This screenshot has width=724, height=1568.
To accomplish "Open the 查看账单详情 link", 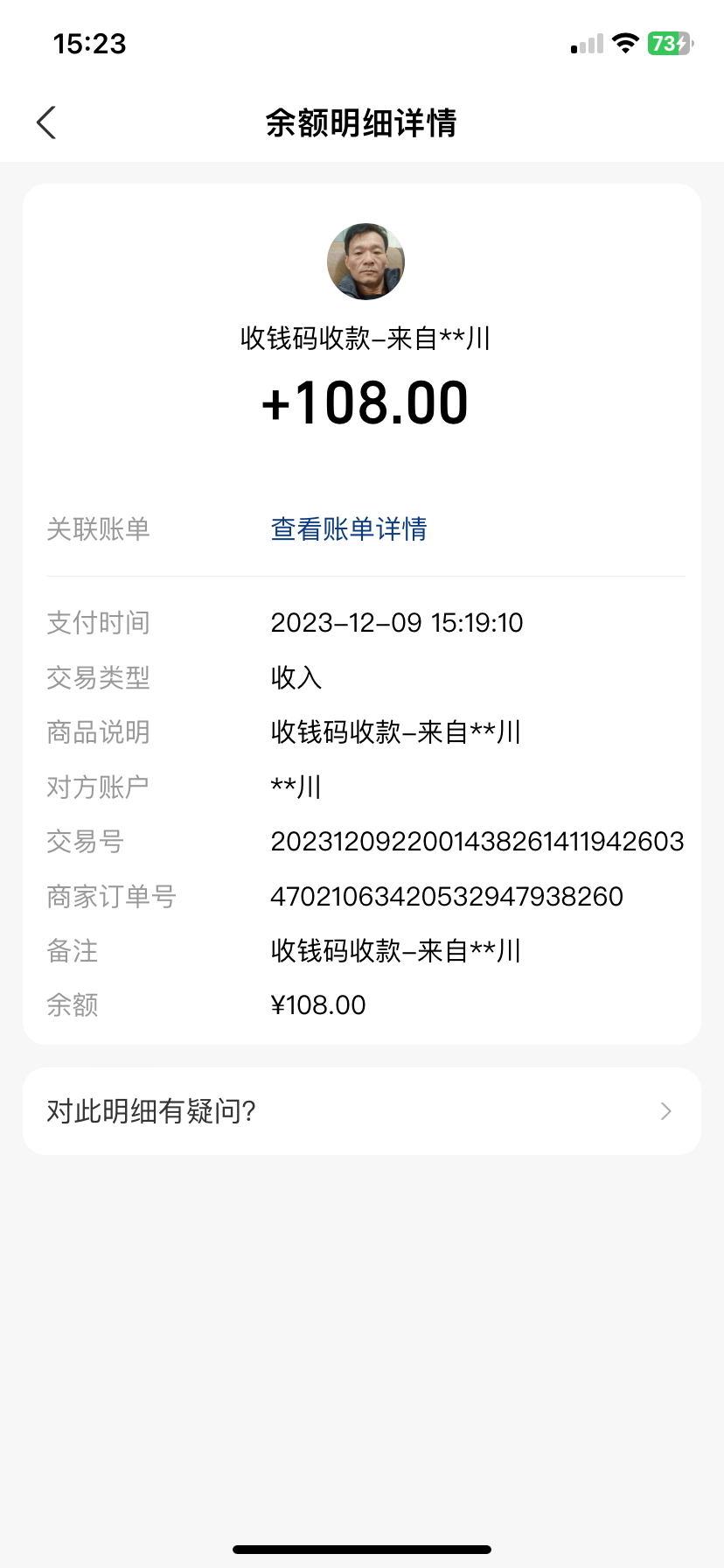I will pos(349,529).
